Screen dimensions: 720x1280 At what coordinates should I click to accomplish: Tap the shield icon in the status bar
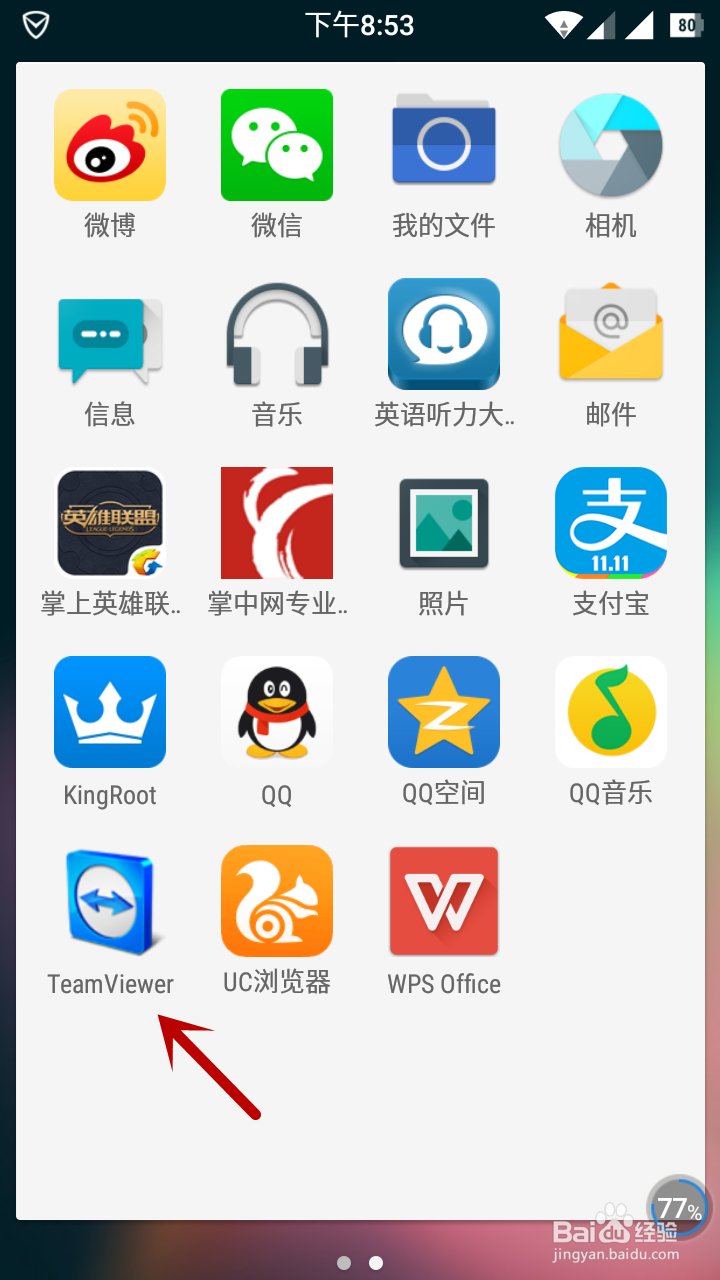point(36,24)
